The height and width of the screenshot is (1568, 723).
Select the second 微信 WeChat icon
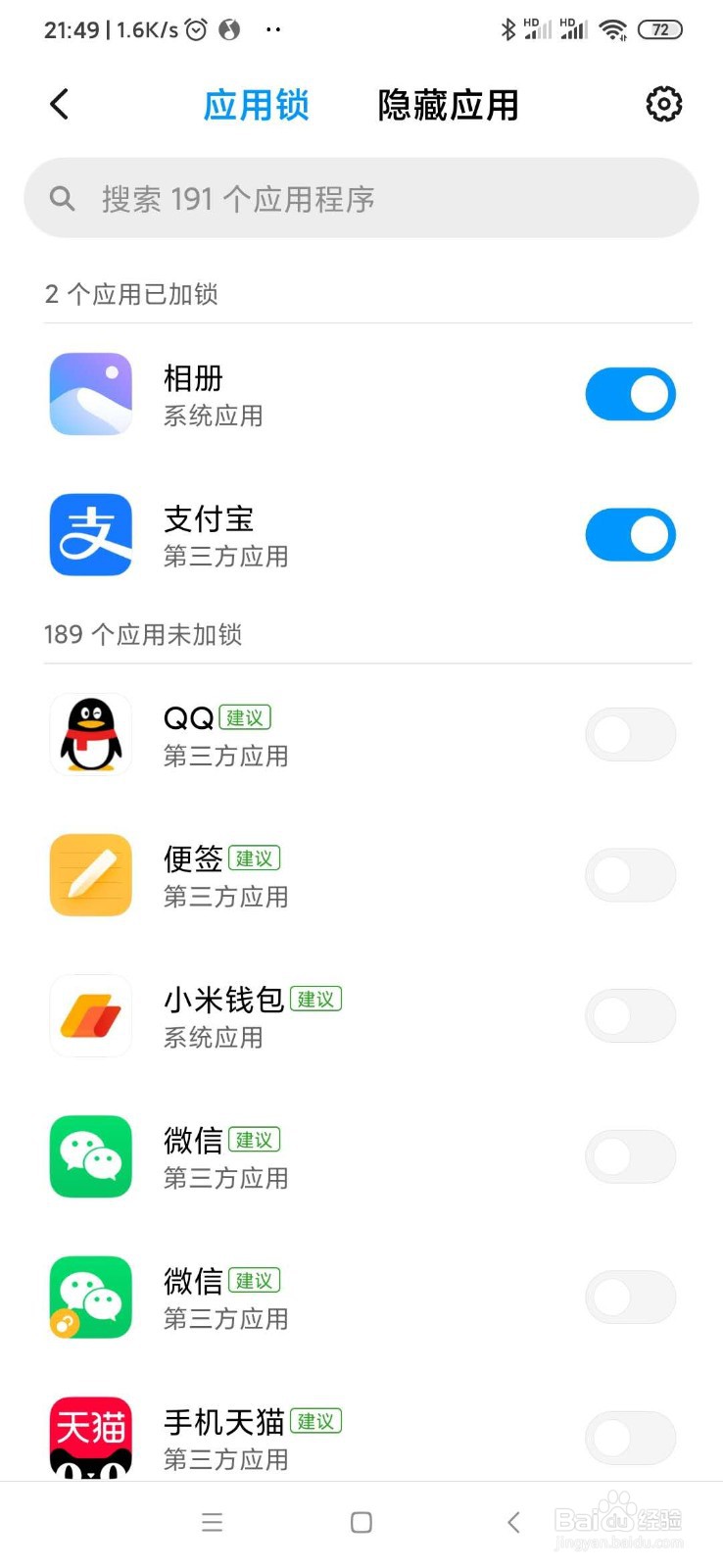90,1298
